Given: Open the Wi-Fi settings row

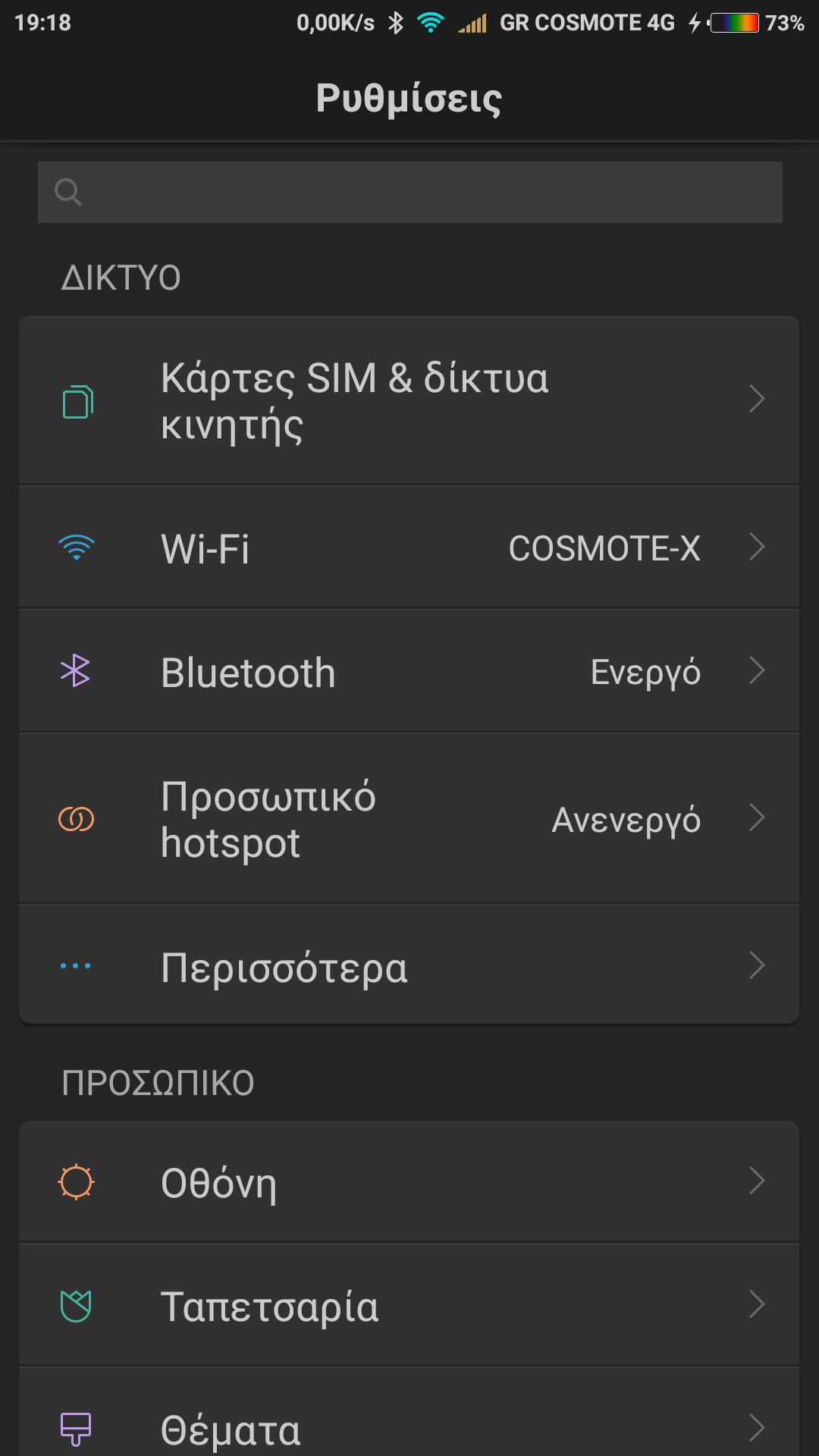Looking at the screenshot, I should pos(409,548).
